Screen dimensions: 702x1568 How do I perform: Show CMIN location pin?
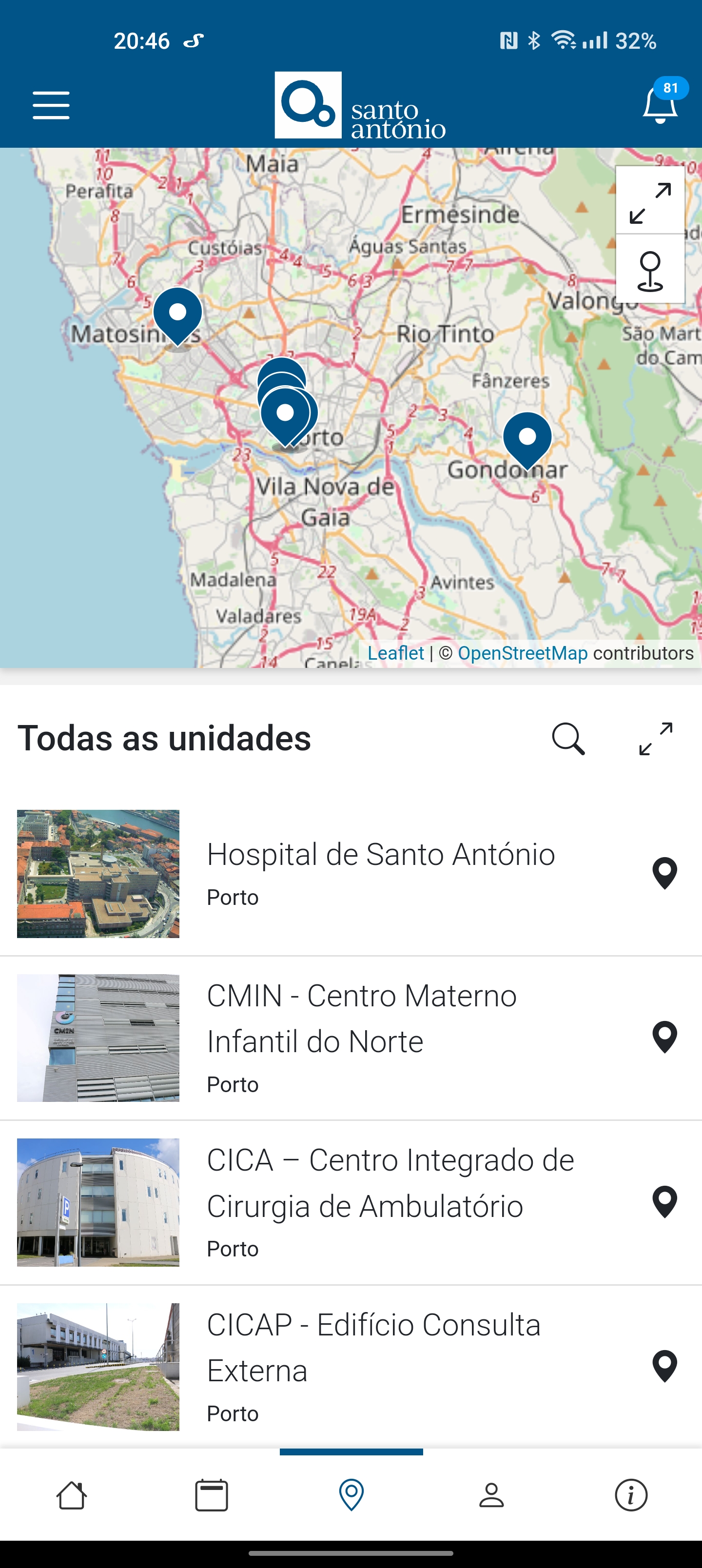pyautogui.click(x=664, y=1037)
